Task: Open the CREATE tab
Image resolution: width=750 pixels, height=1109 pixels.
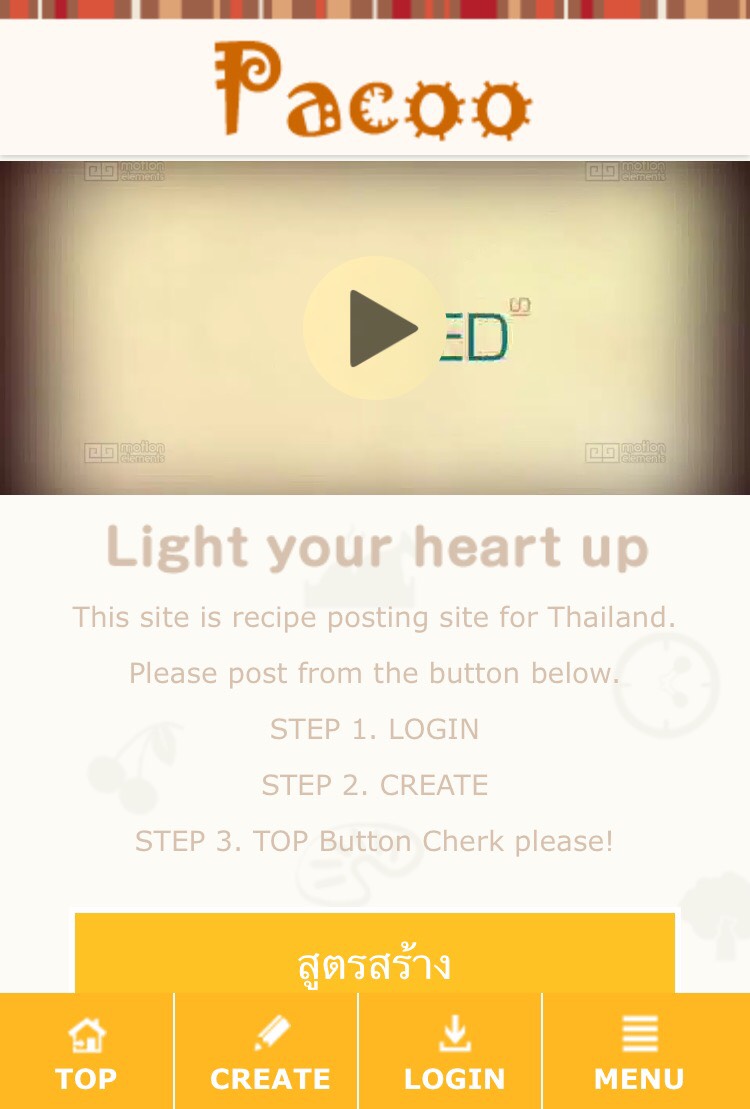Action: [x=270, y=1052]
